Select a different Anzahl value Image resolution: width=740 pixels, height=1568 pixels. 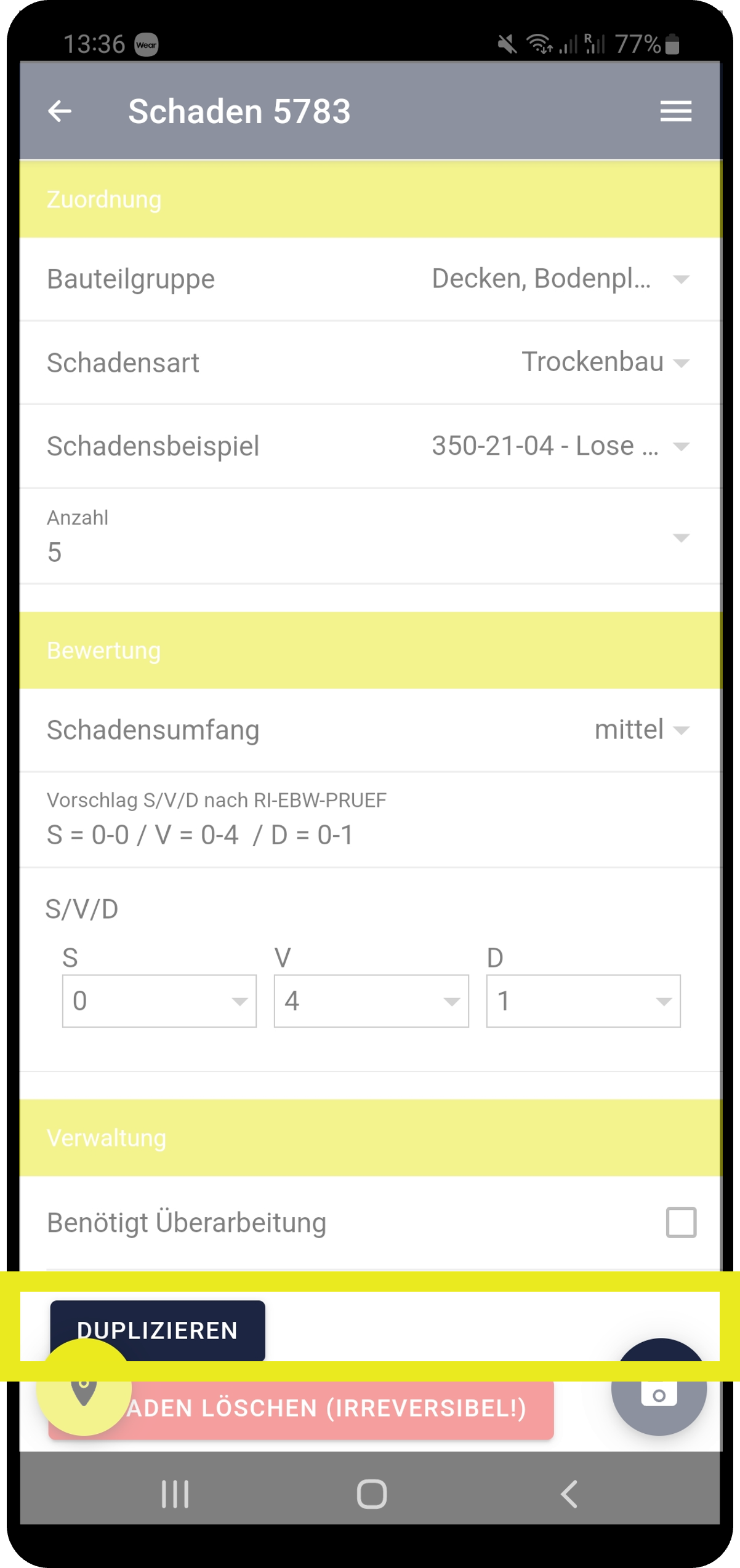pos(370,537)
